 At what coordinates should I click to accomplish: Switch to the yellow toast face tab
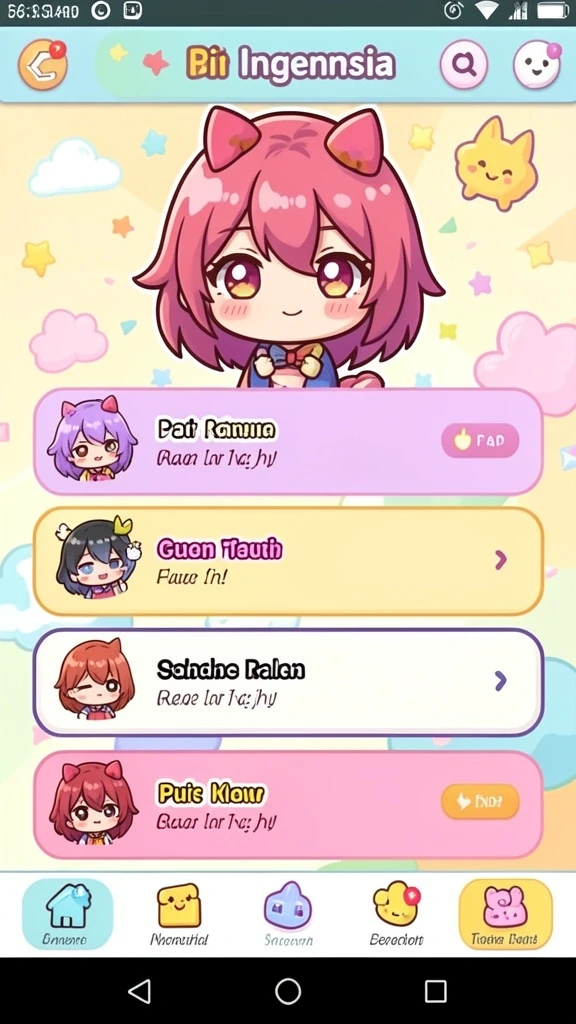[x=179, y=914]
